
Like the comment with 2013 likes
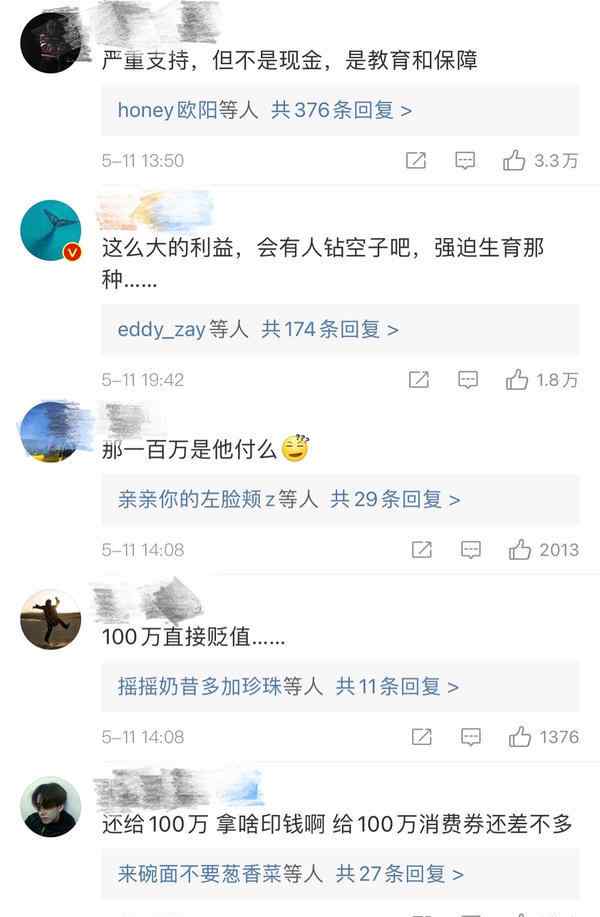(x=520, y=550)
